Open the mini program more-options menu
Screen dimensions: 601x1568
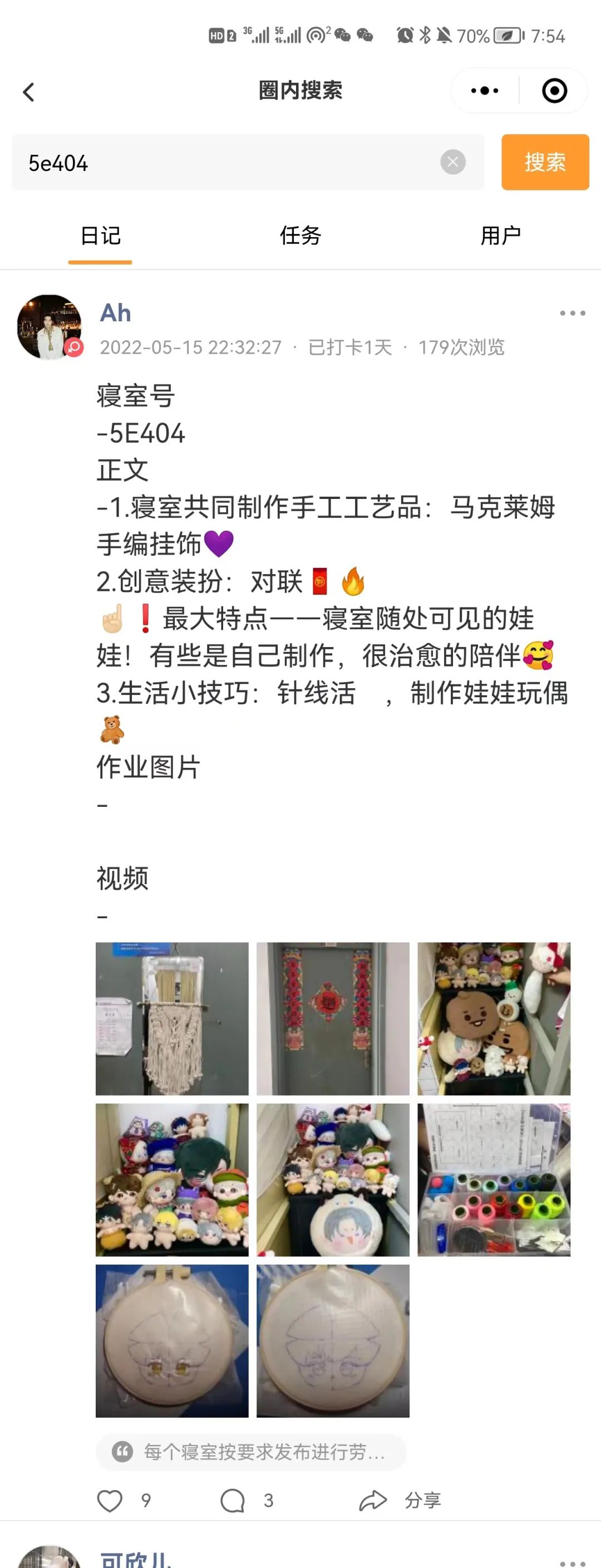coord(484,91)
